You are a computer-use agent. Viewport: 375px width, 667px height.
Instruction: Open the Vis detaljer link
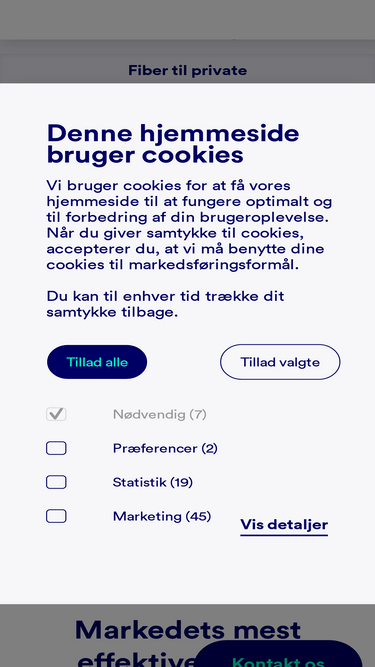284,525
